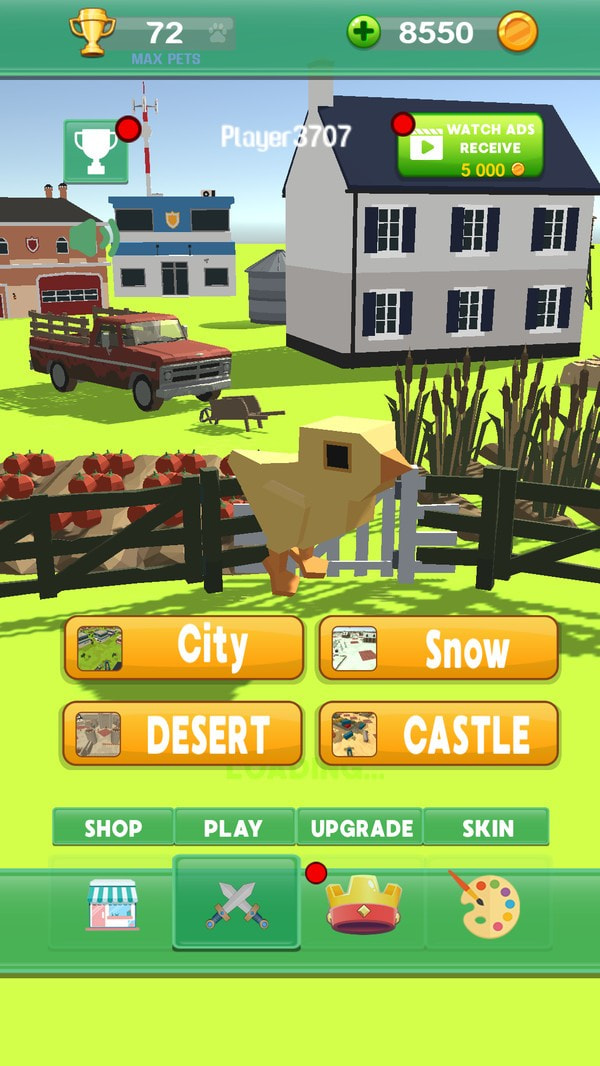Choose the Castle map
The image size is (600, 1066).
pyautogui.click(x=438, y=733)
